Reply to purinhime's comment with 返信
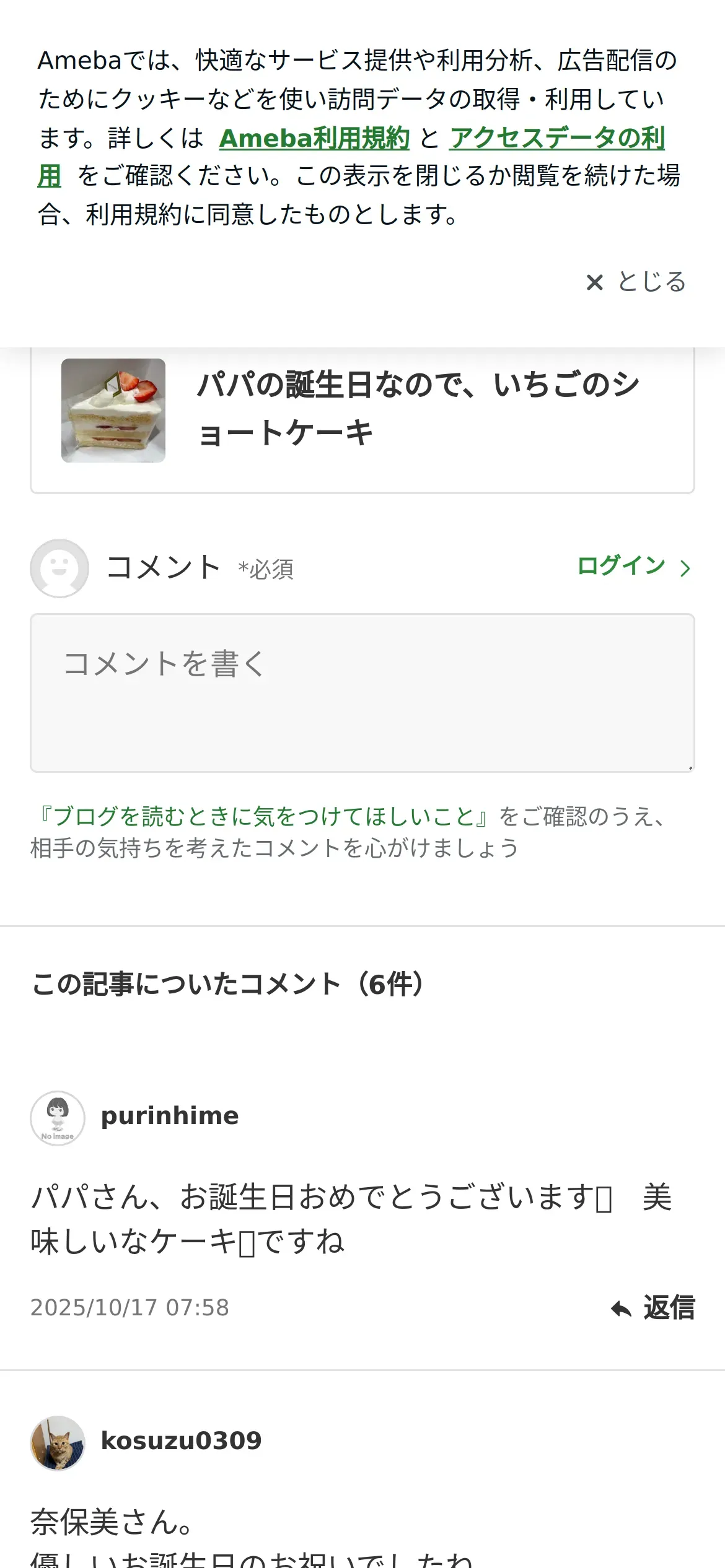This screenshot has height=1568, width=725. tap(653, 1308)
